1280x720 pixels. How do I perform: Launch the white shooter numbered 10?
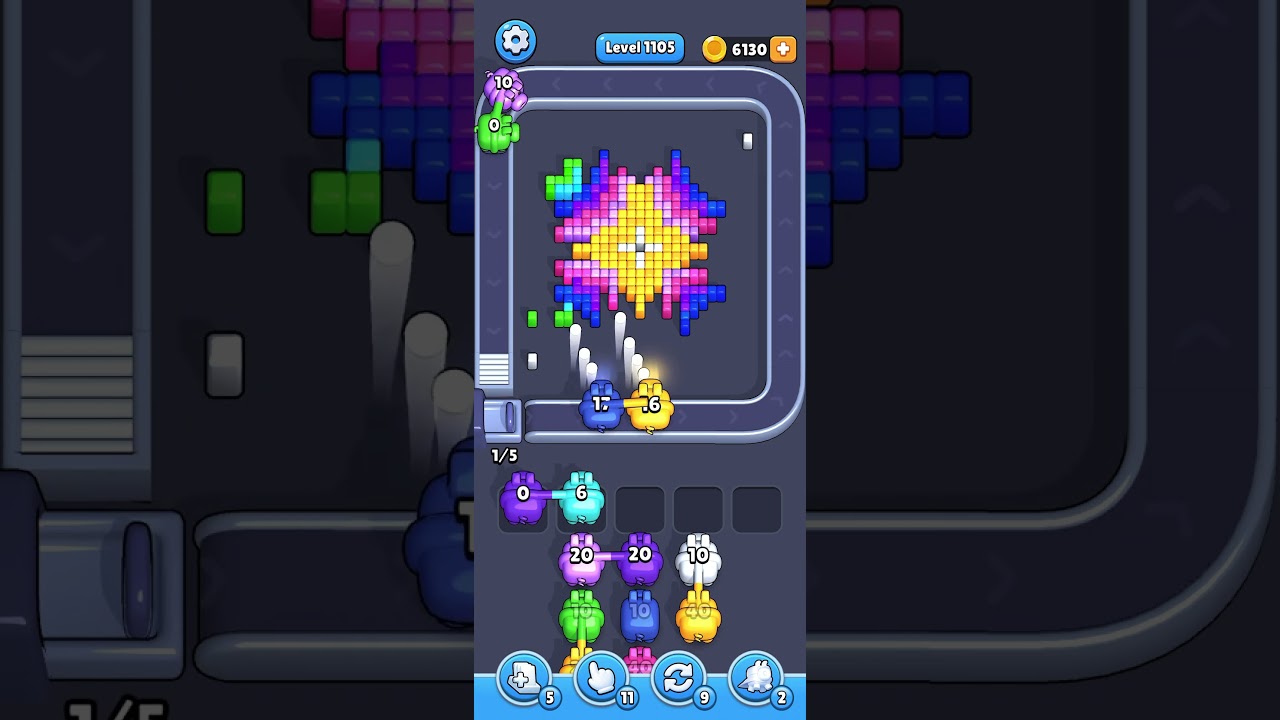coord(698,560)
